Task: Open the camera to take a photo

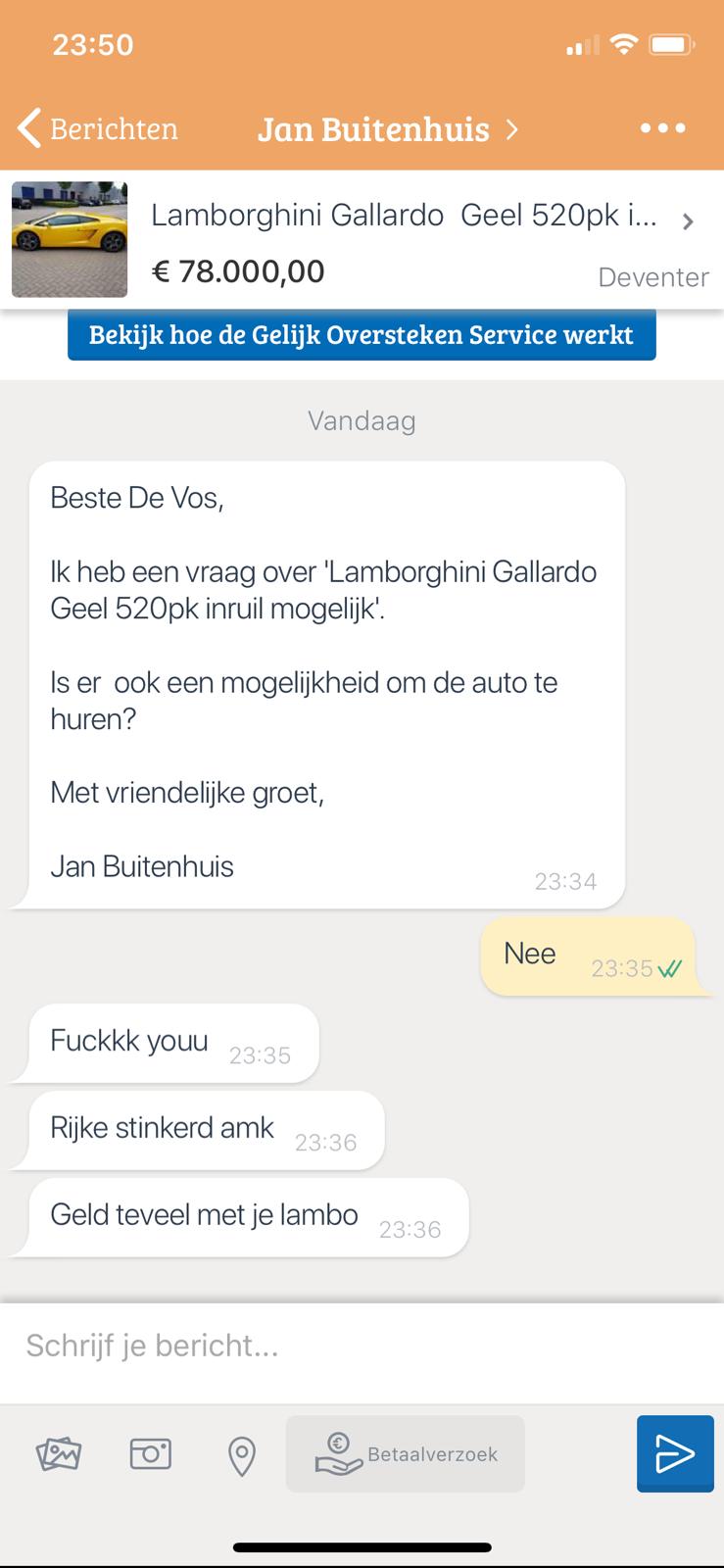Action: [x=150, y=1454]
